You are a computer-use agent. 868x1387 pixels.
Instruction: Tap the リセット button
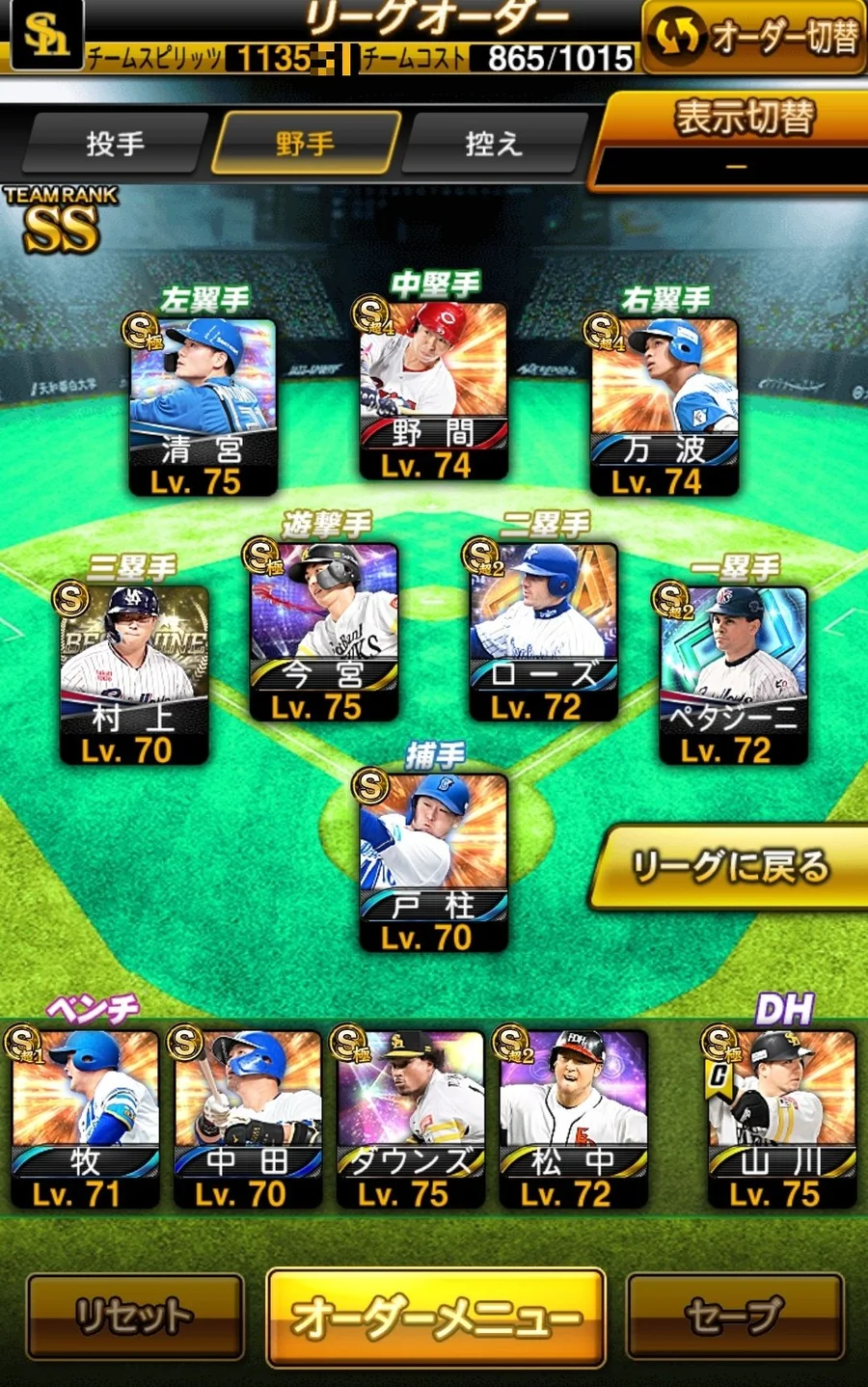coord(134,1316)
